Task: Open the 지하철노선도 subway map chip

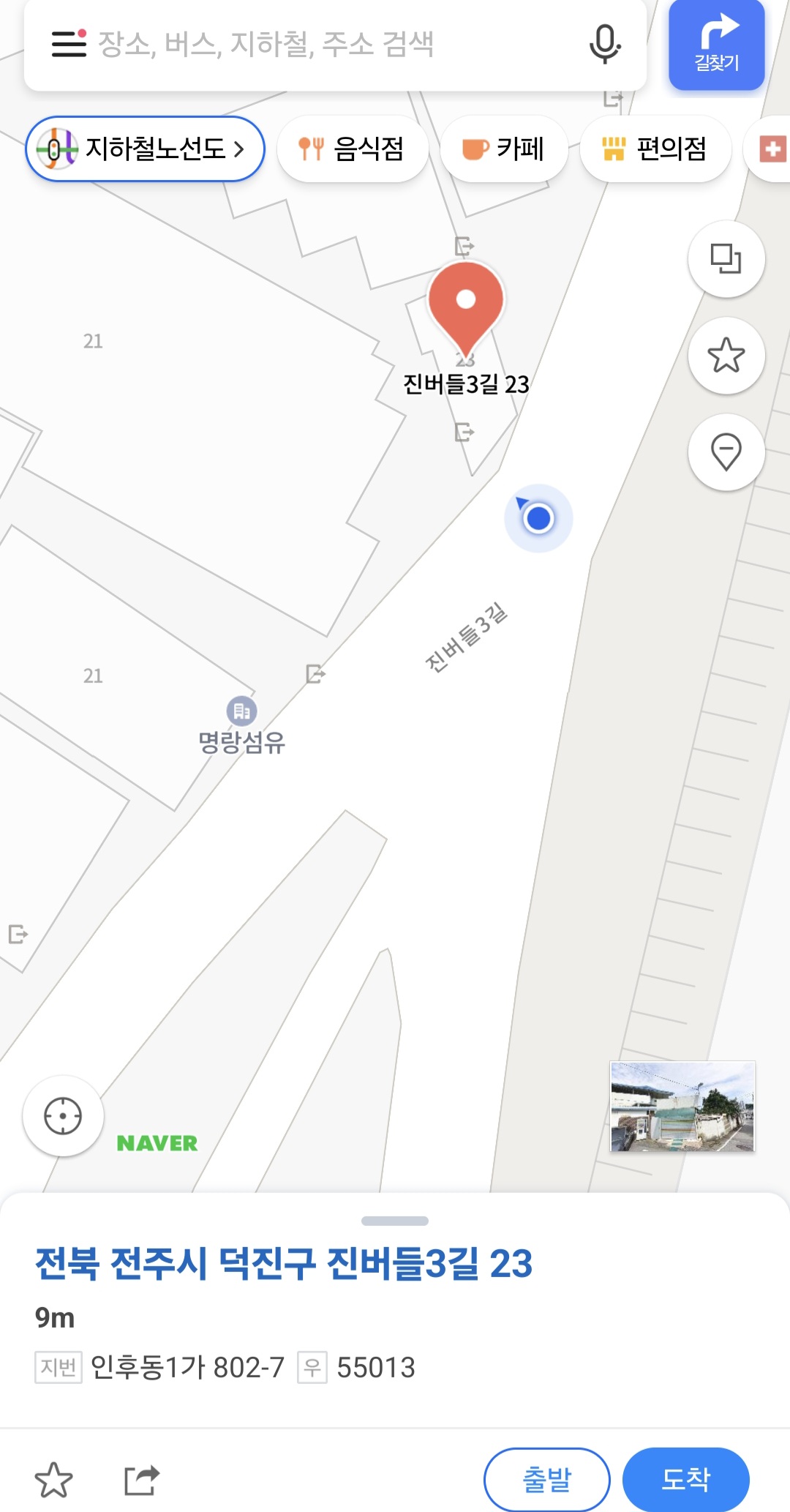Action: [x=145, y=149]
